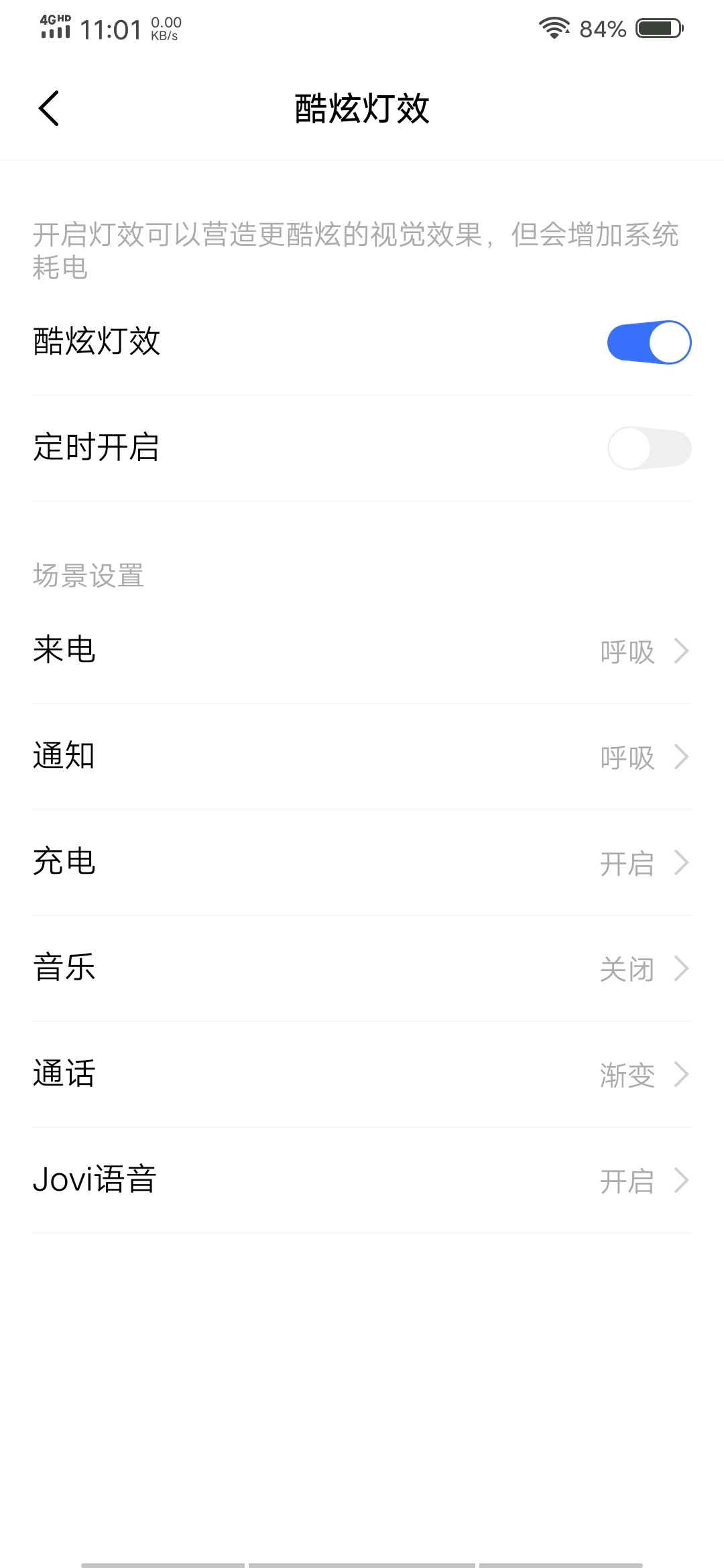The width and height of the screenshot is (724, 1568).
Task: Open 通知 light effect settings
Action: pyautogui.click(x=362, y=757)
